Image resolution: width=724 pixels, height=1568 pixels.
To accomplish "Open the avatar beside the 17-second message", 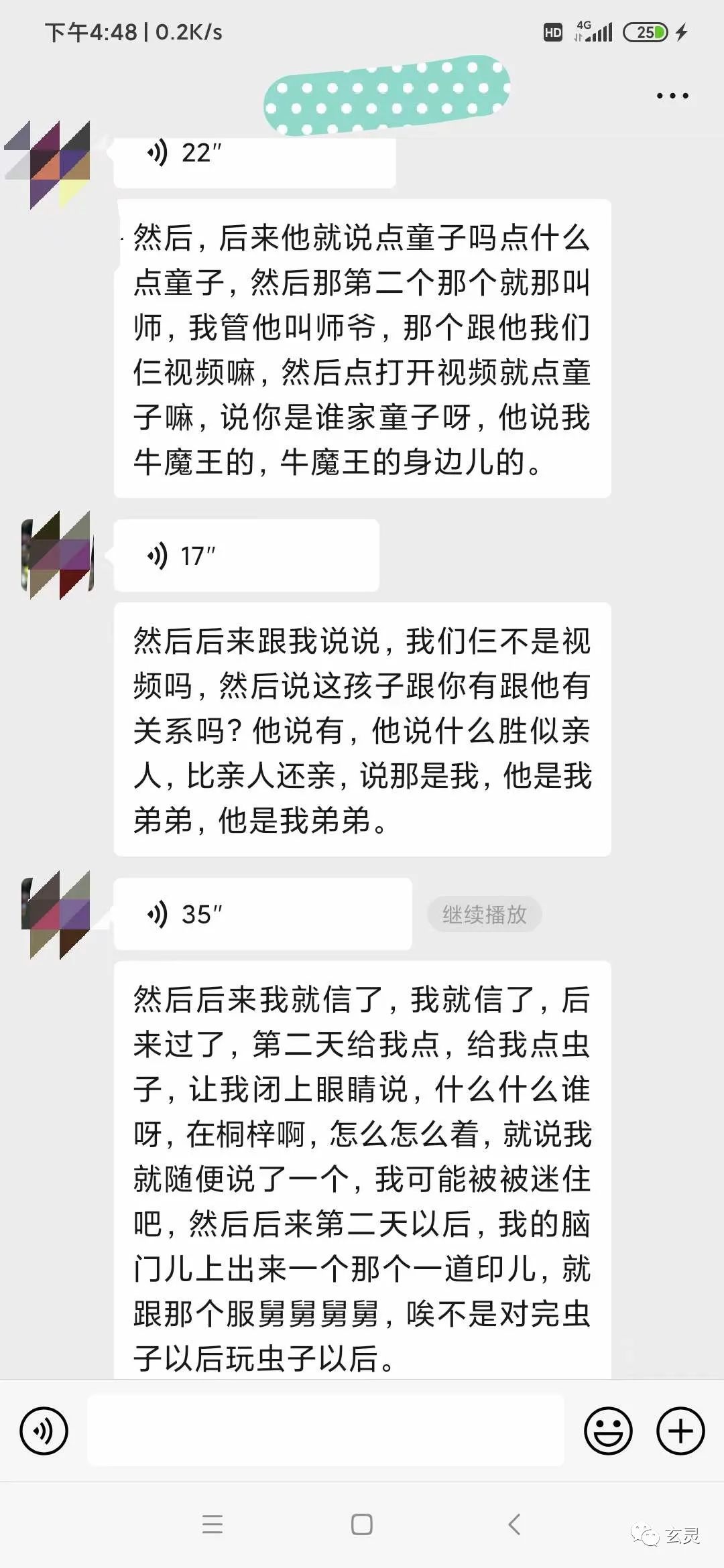I will click(57, 556).
